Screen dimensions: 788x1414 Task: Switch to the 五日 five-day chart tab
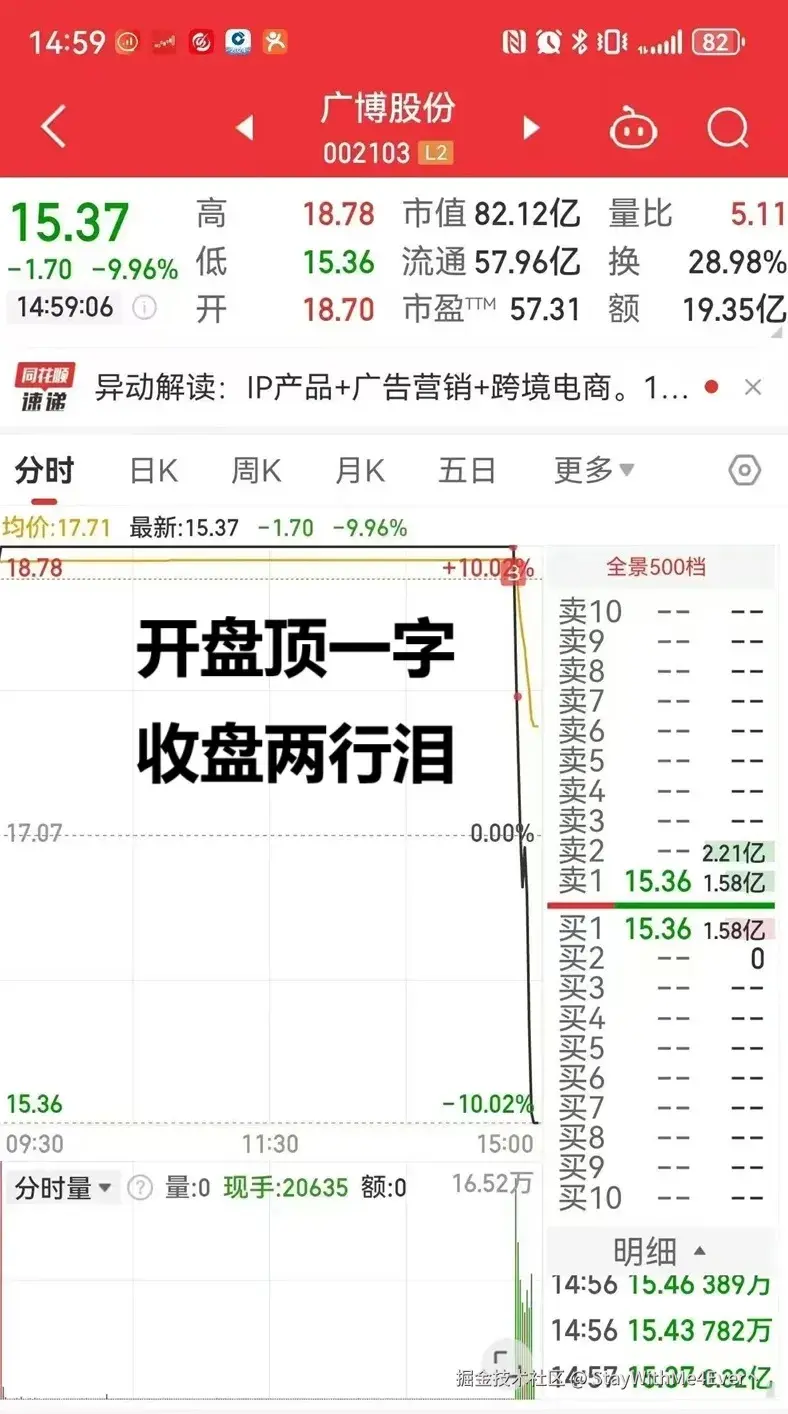[466, 470]
